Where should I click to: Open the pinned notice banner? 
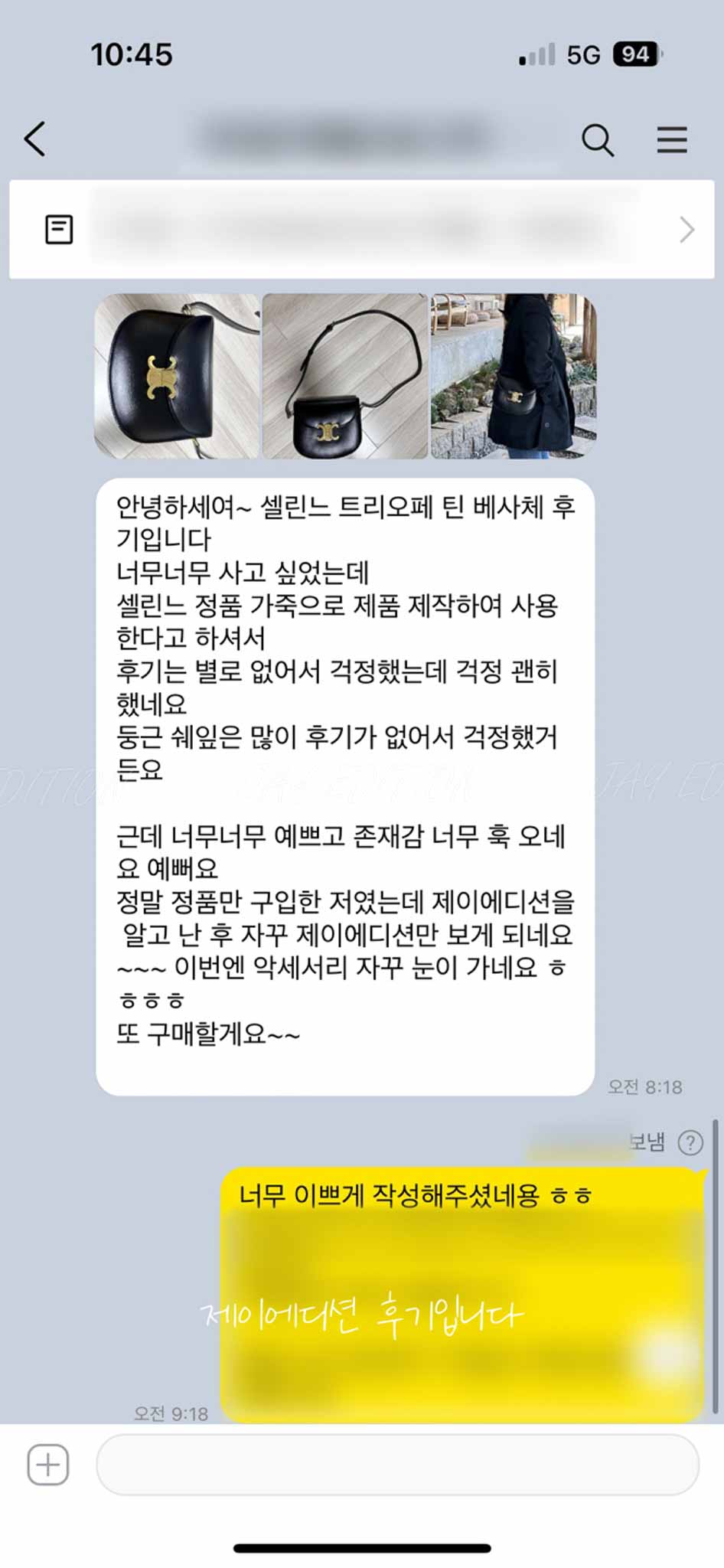pos(361,230)
